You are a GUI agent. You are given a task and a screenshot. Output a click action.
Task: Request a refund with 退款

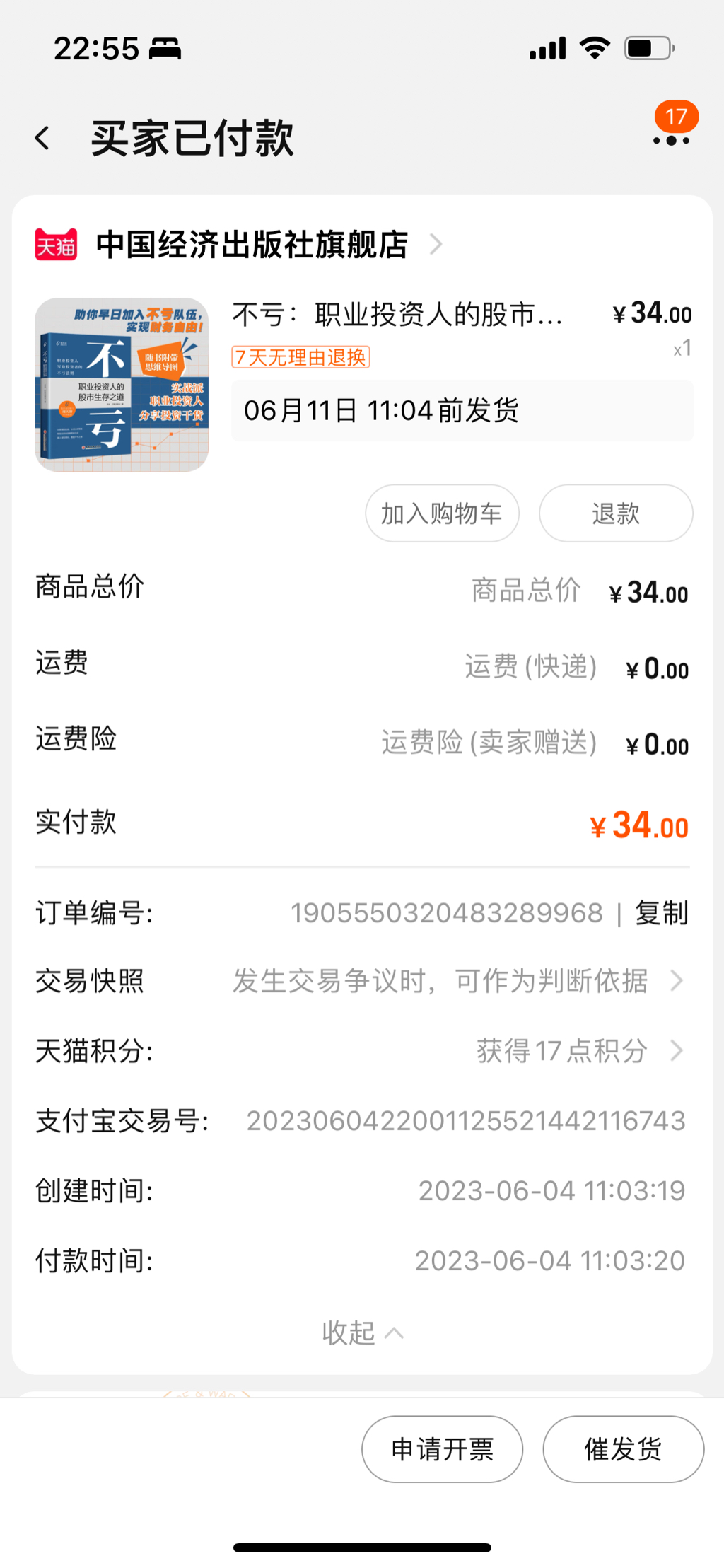click(x=615, y=513)
